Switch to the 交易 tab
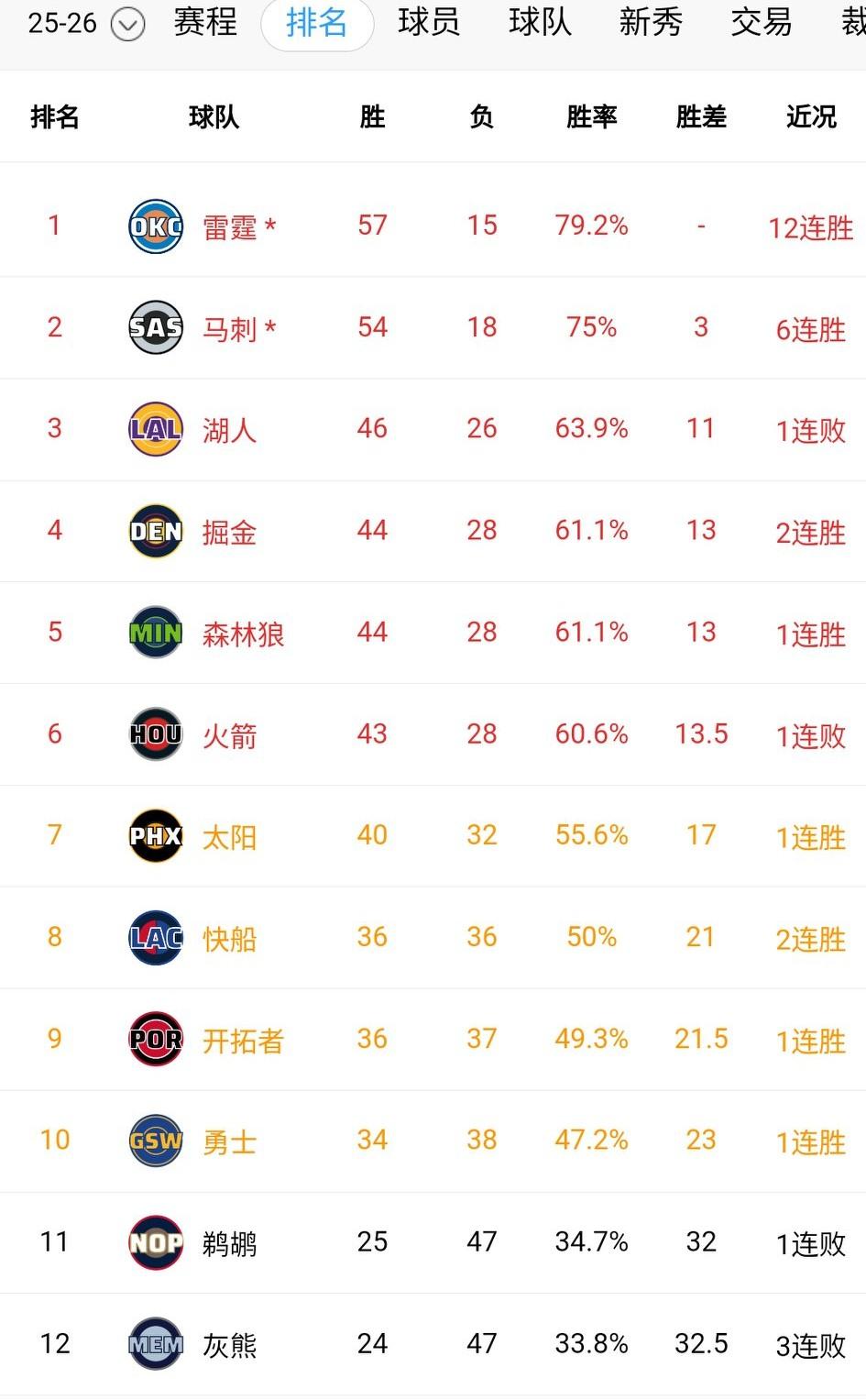 (761, 22)
